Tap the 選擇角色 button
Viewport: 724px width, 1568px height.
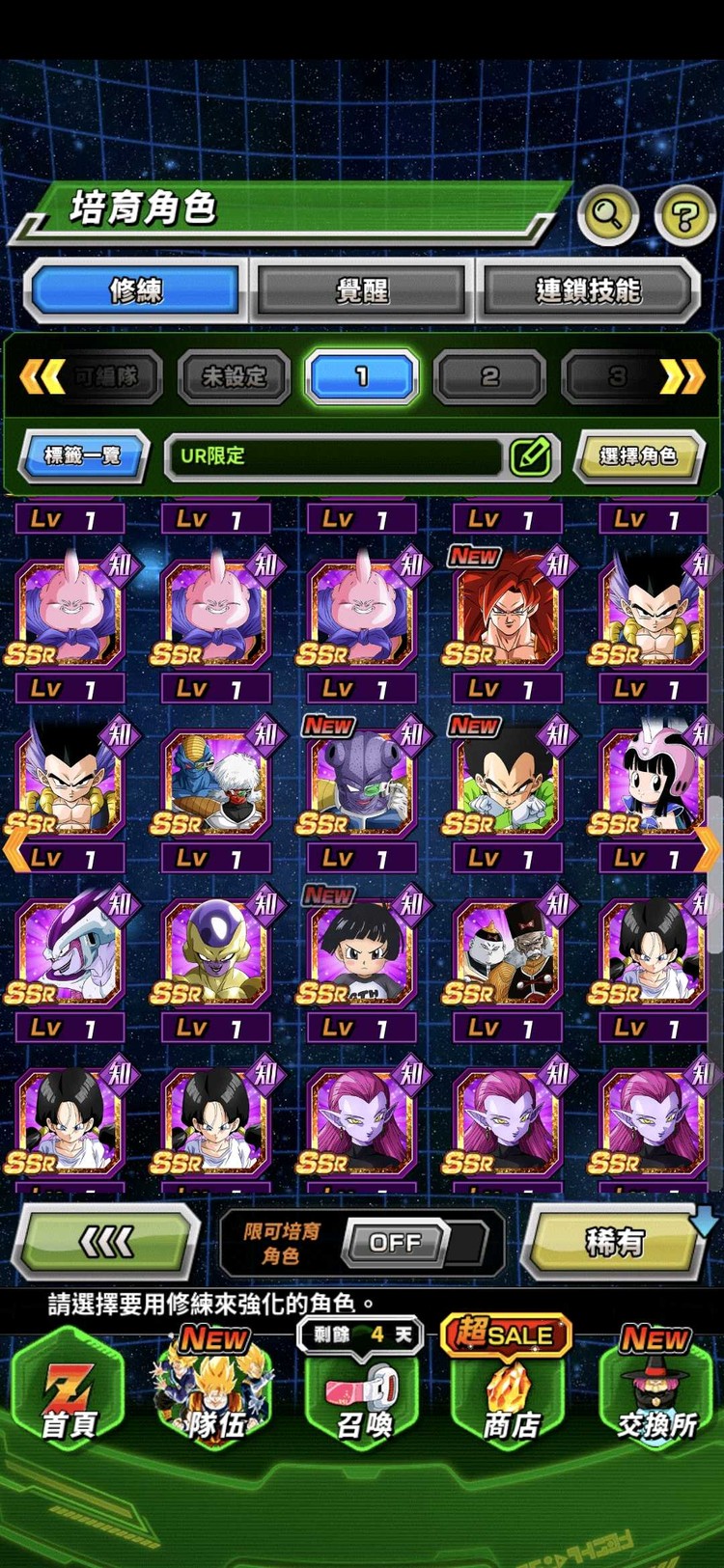(x=638, y=455)
